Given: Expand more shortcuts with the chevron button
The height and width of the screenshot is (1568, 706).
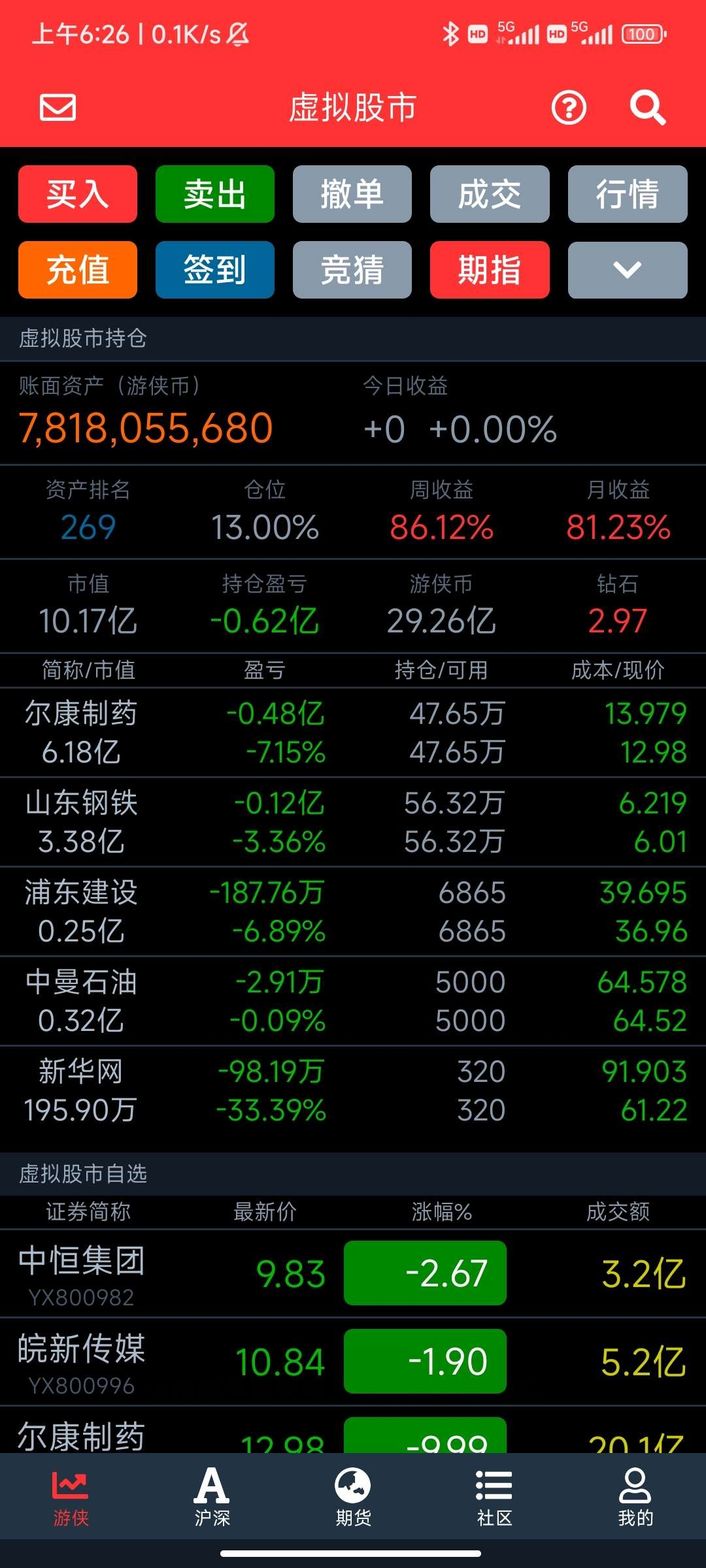Looking at the screenshot, I should (x=628, y=270).
